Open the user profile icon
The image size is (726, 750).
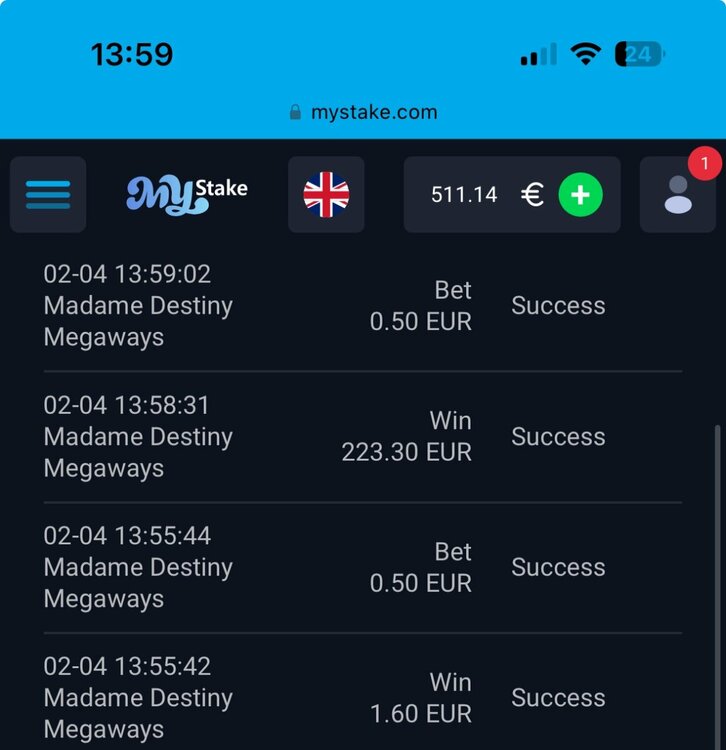(678, 194)
